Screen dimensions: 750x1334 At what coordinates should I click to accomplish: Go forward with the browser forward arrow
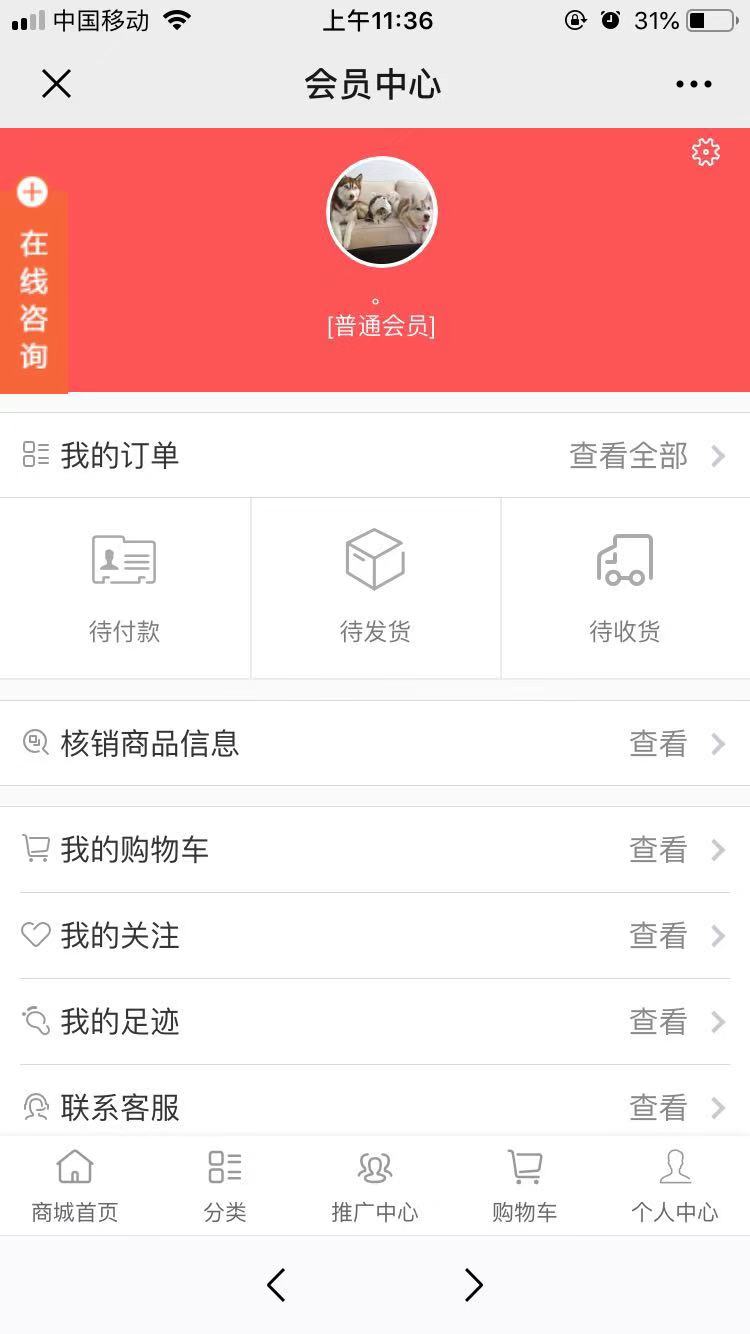click(x=473, y=1285)
